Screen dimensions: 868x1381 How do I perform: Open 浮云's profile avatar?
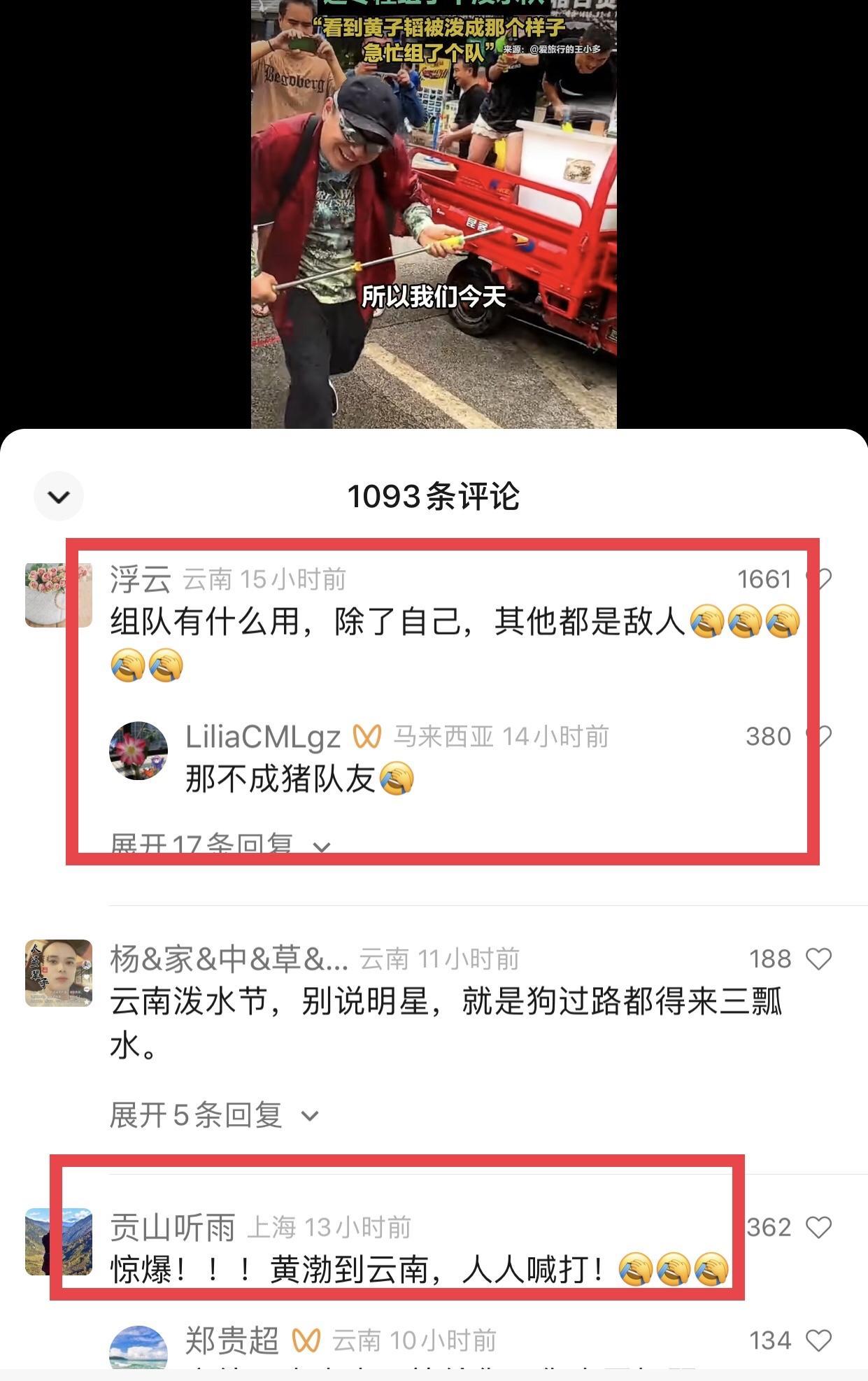[x=59, y=595]
